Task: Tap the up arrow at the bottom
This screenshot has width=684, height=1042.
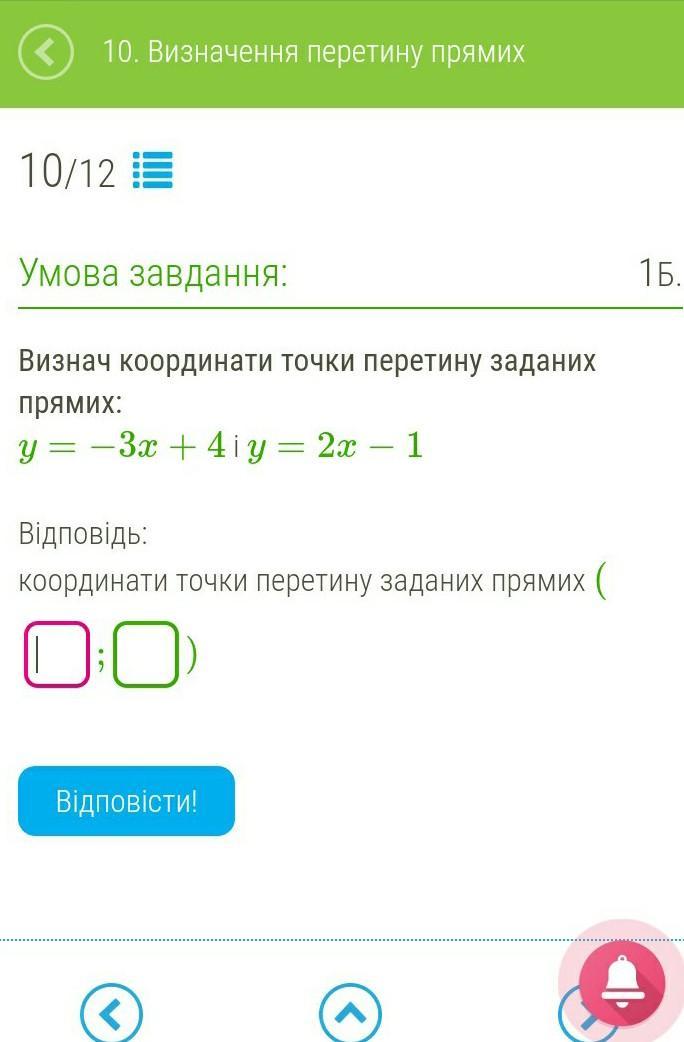Action: point(351,1014)
